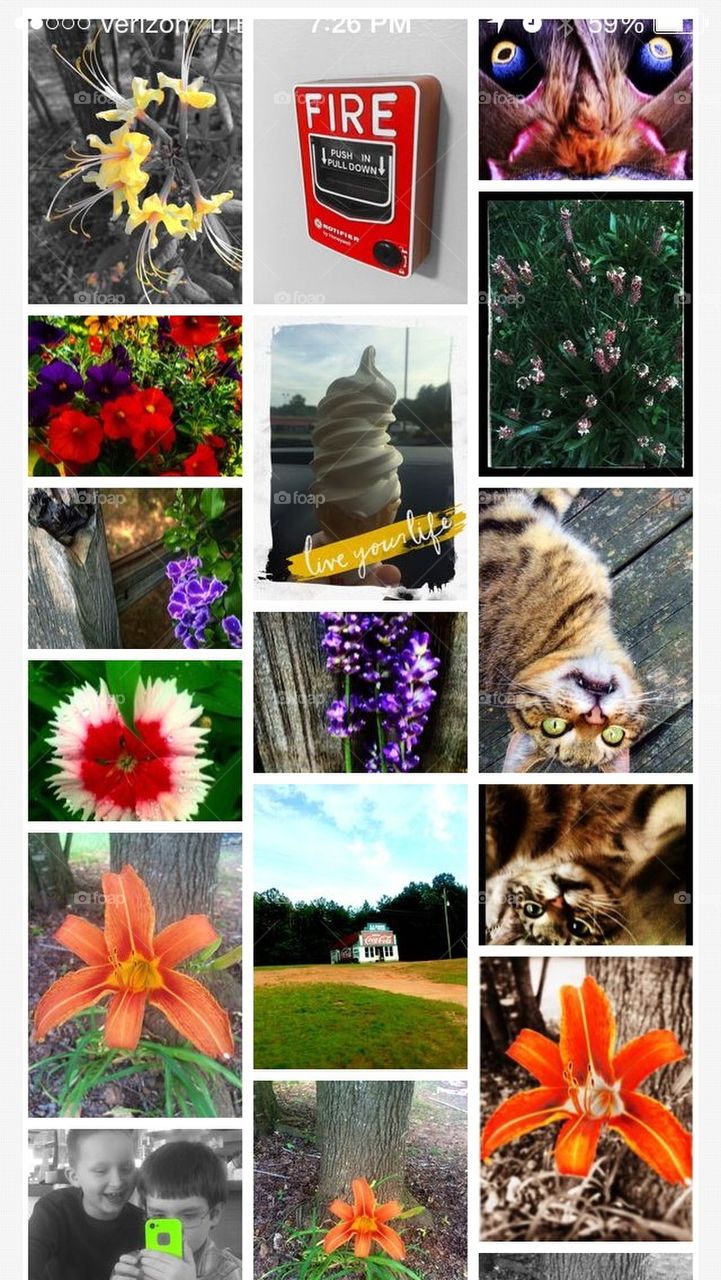Select the orange lily with sepia background photo

coord(585,1098)
